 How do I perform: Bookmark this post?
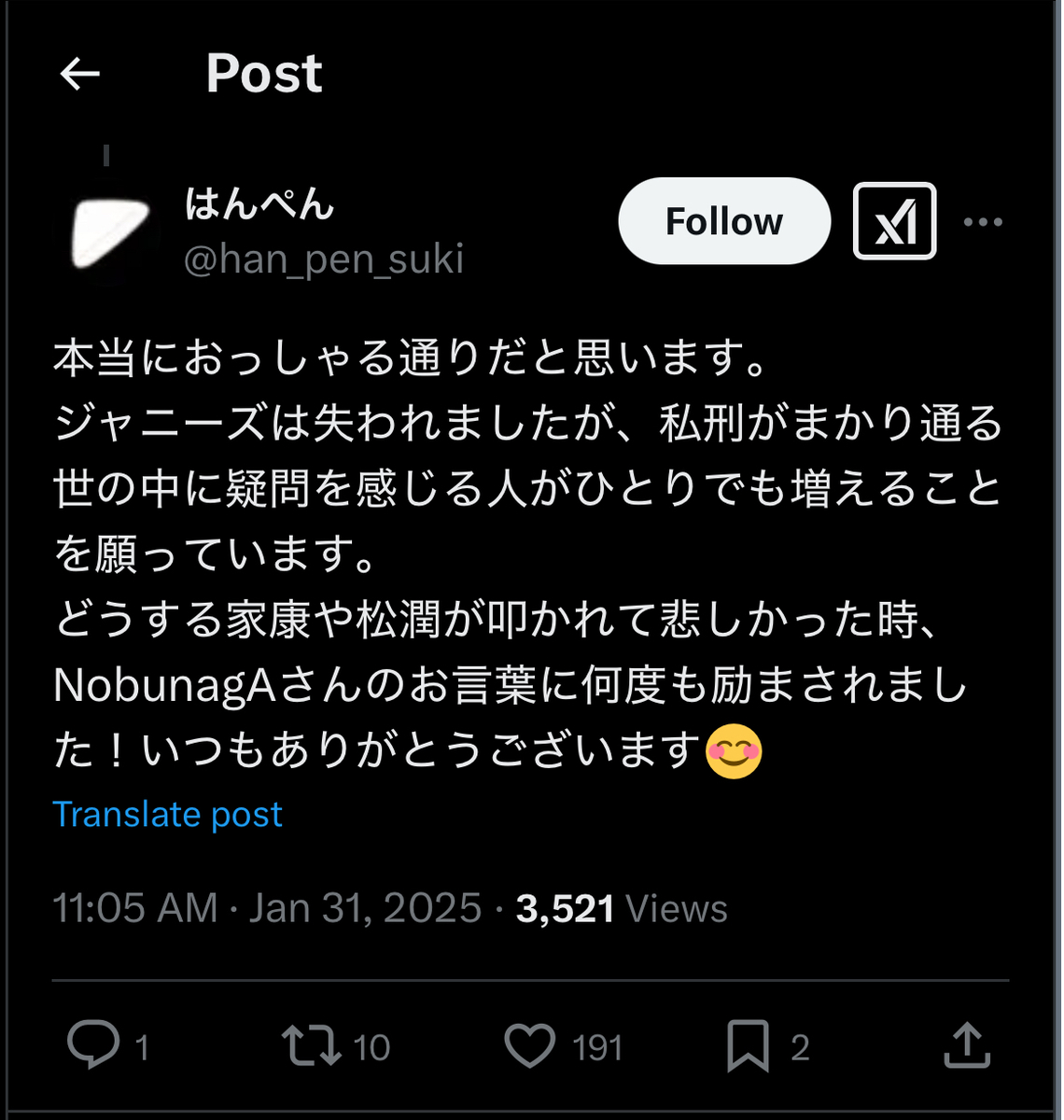pos(748,1045)
